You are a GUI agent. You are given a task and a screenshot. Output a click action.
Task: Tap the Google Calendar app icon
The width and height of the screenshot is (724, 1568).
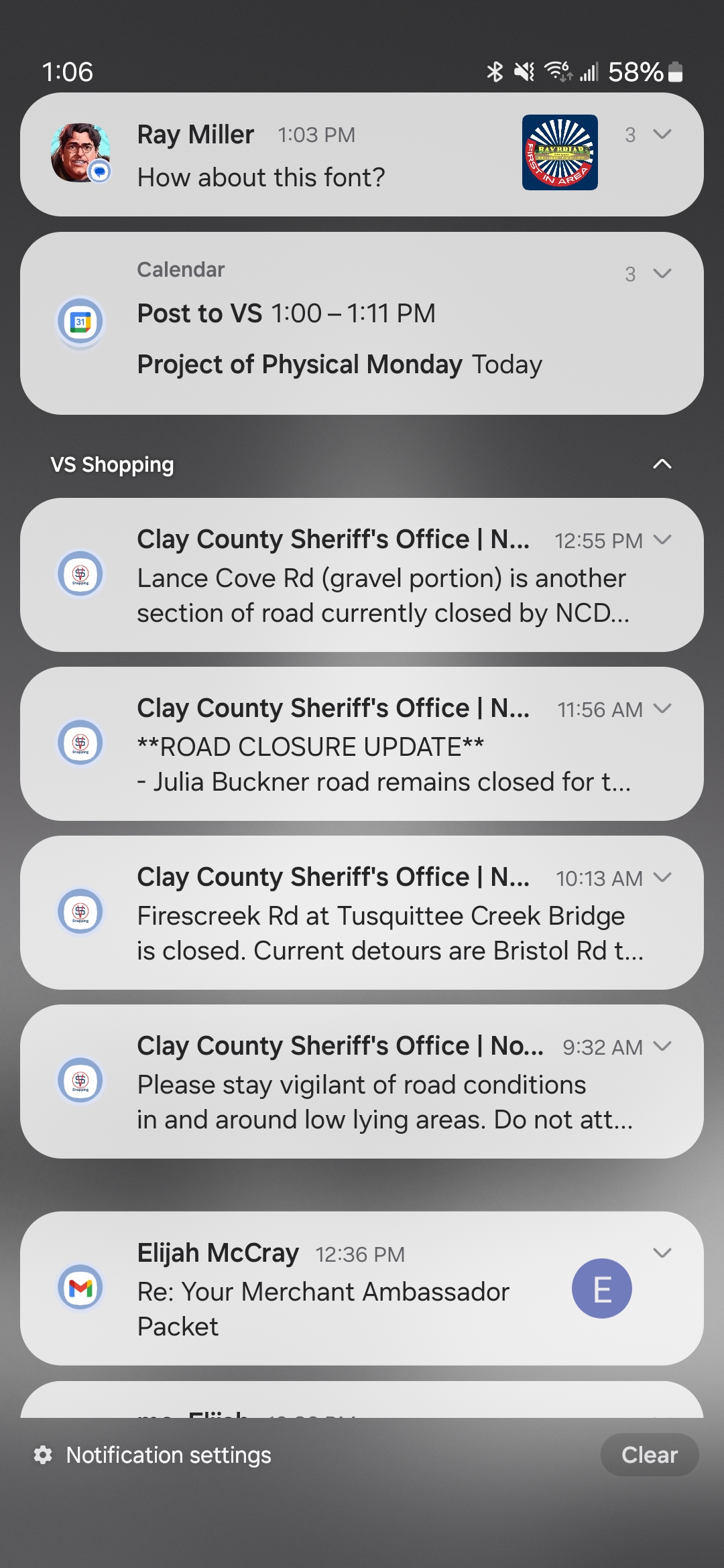point(80,320)
